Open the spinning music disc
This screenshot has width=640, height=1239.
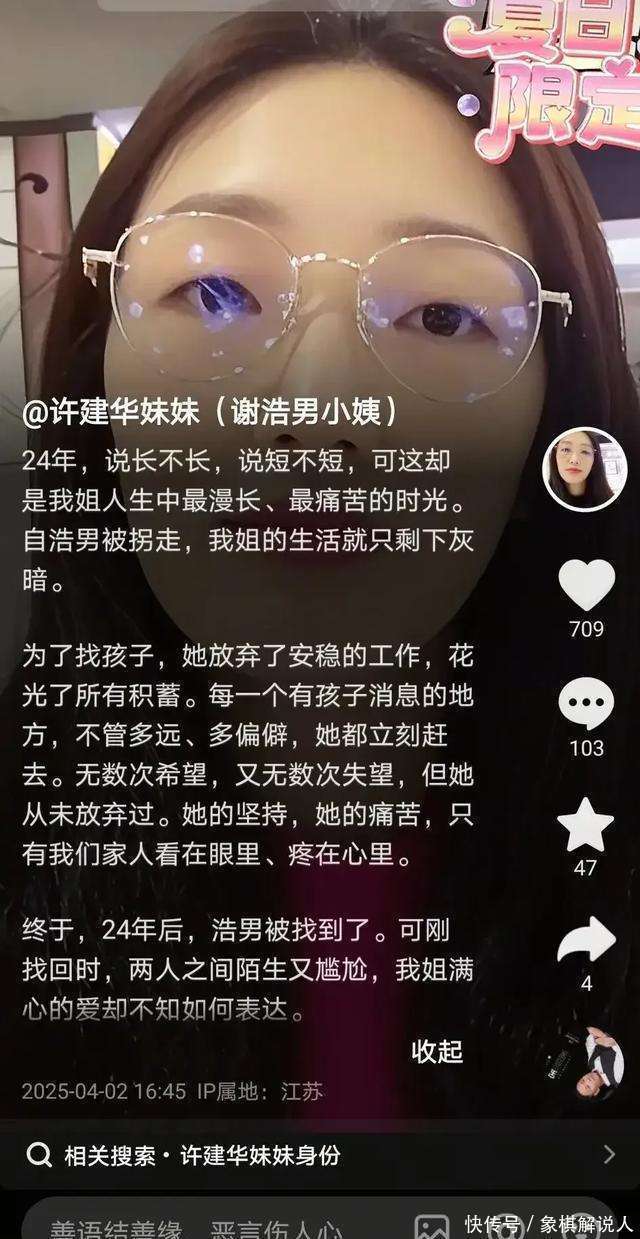click(591, 1063)
